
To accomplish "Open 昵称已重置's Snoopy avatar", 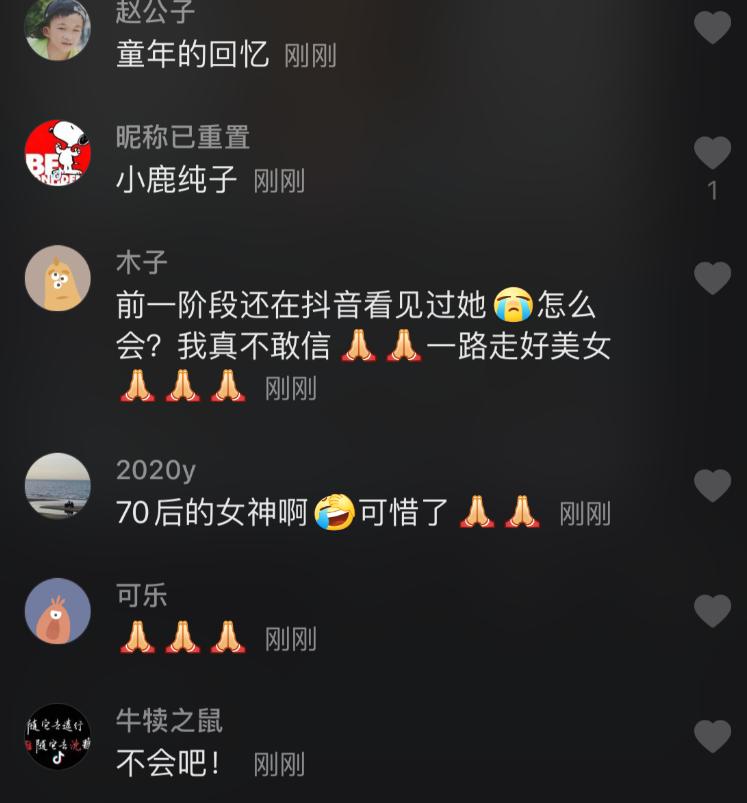I will tap(58, 153).
